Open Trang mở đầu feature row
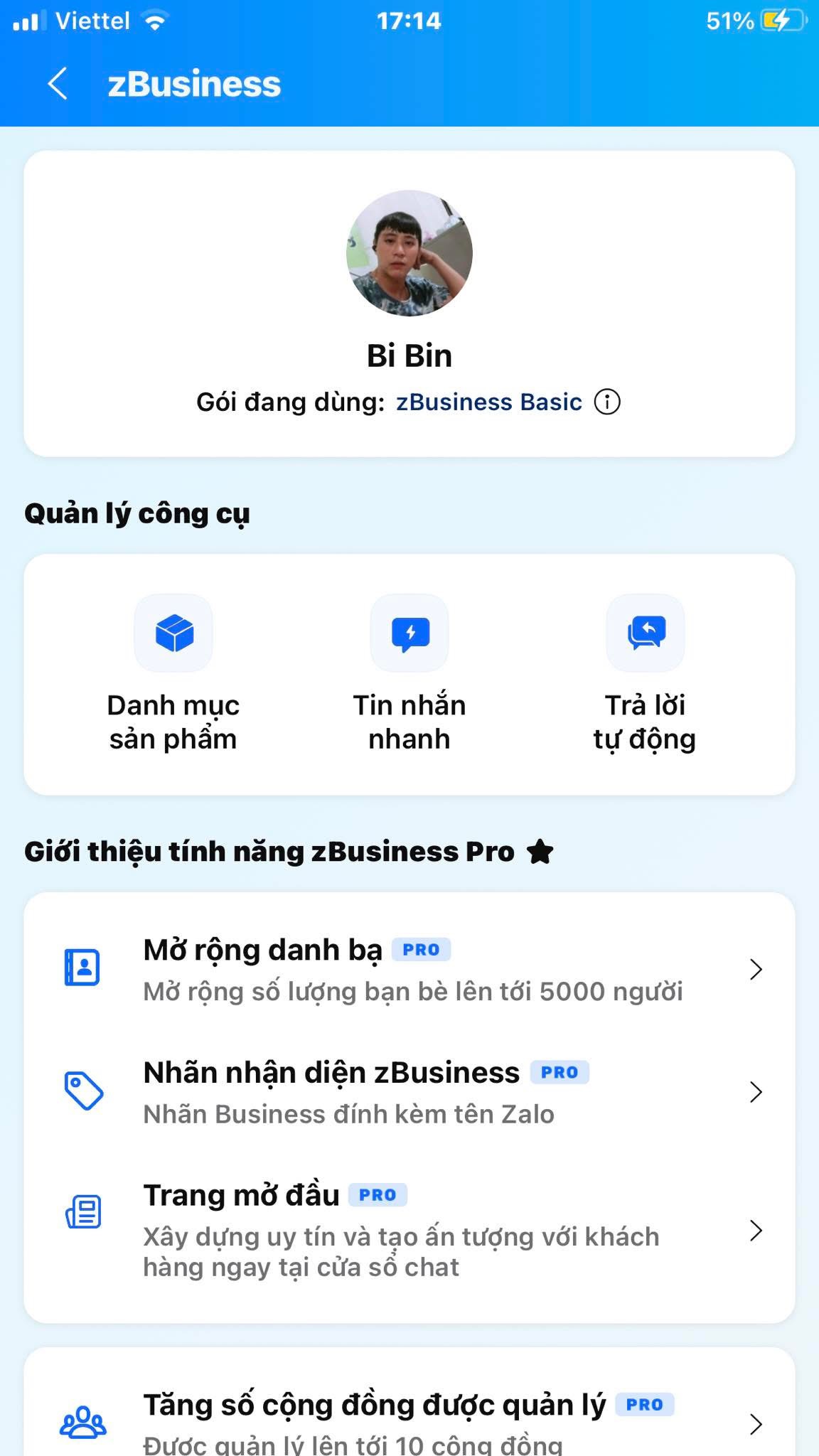The image size is (819, 1456). (409, 1230)
